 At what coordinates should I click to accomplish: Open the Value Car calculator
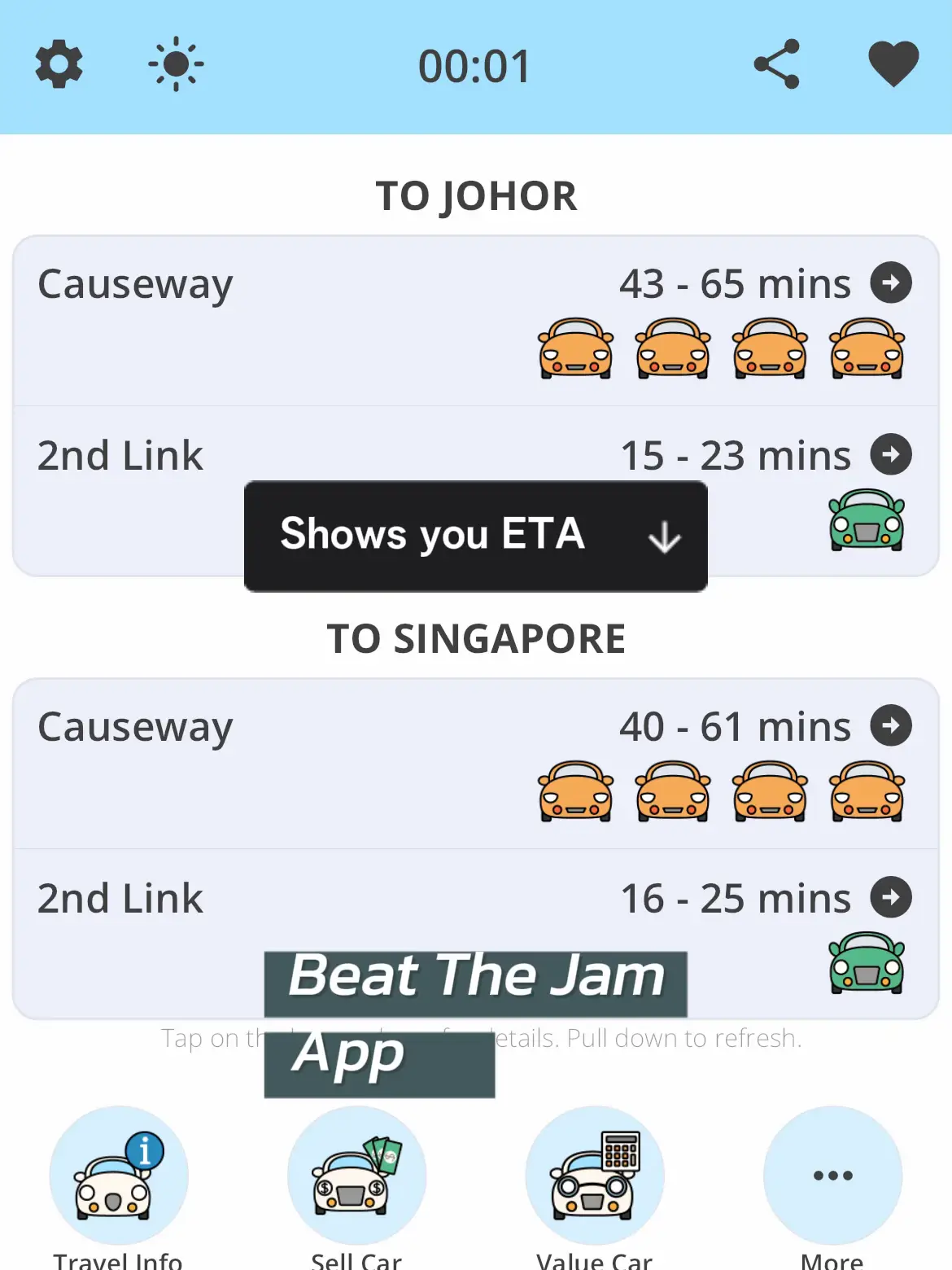[595, 1176]
